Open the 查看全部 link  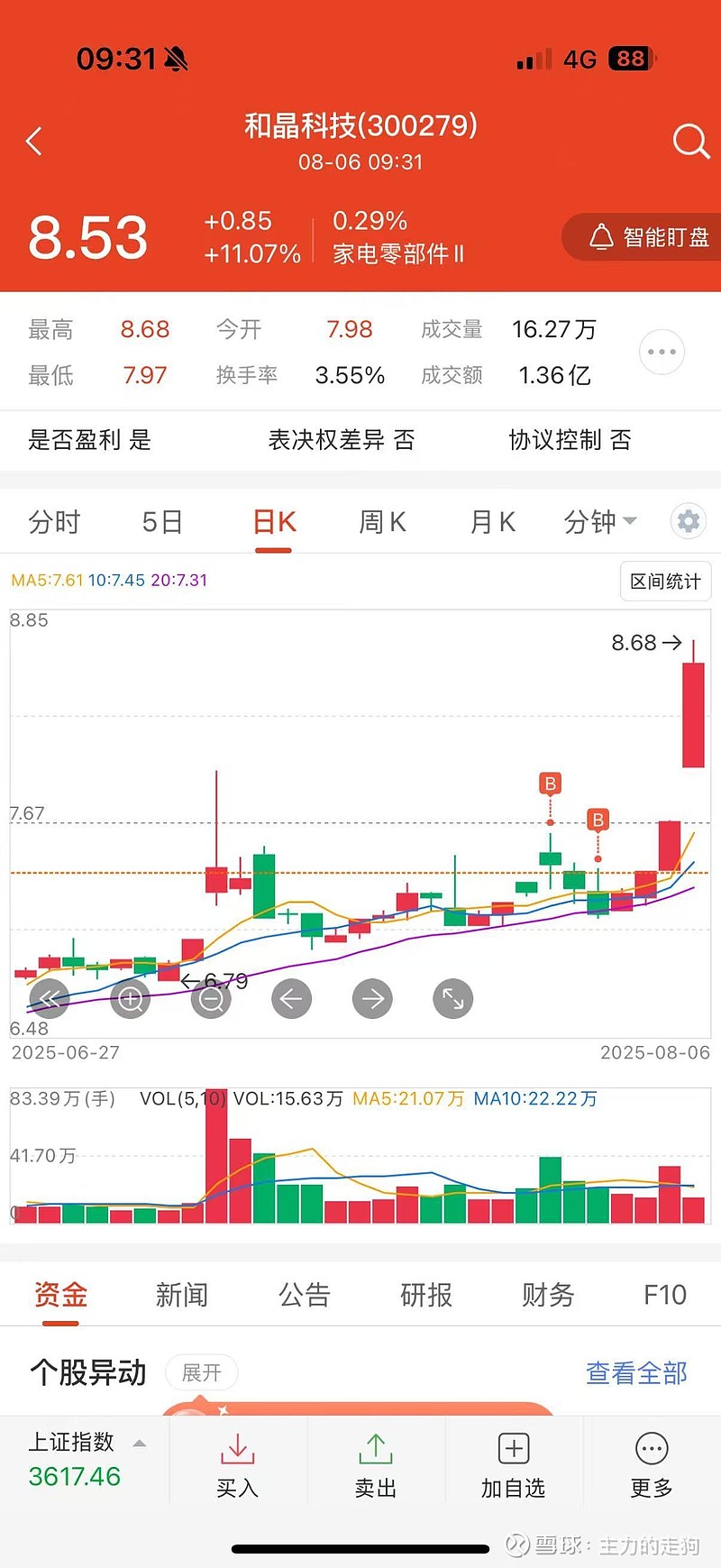tap(636, 1373)
